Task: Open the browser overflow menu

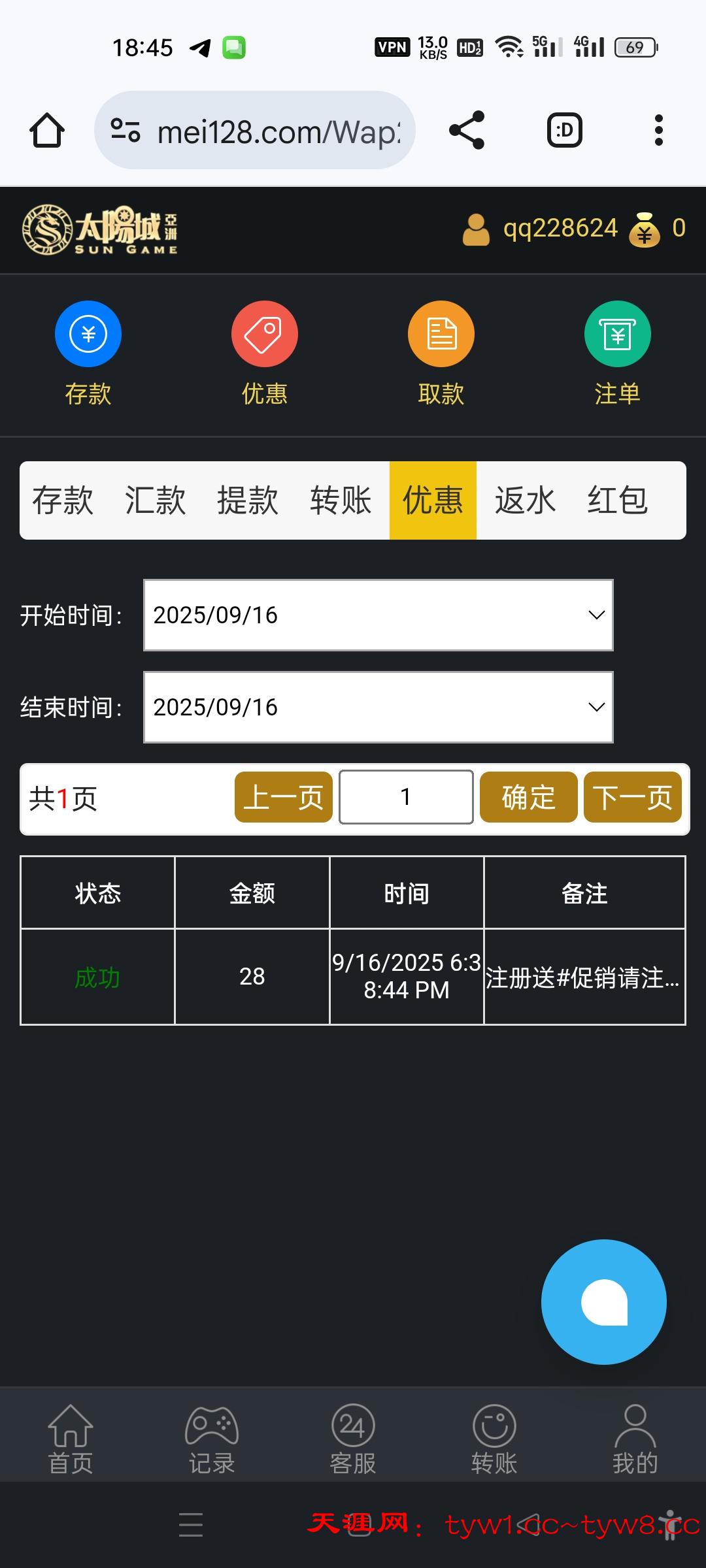Action: pyautogui.click(x=658, y=131)
